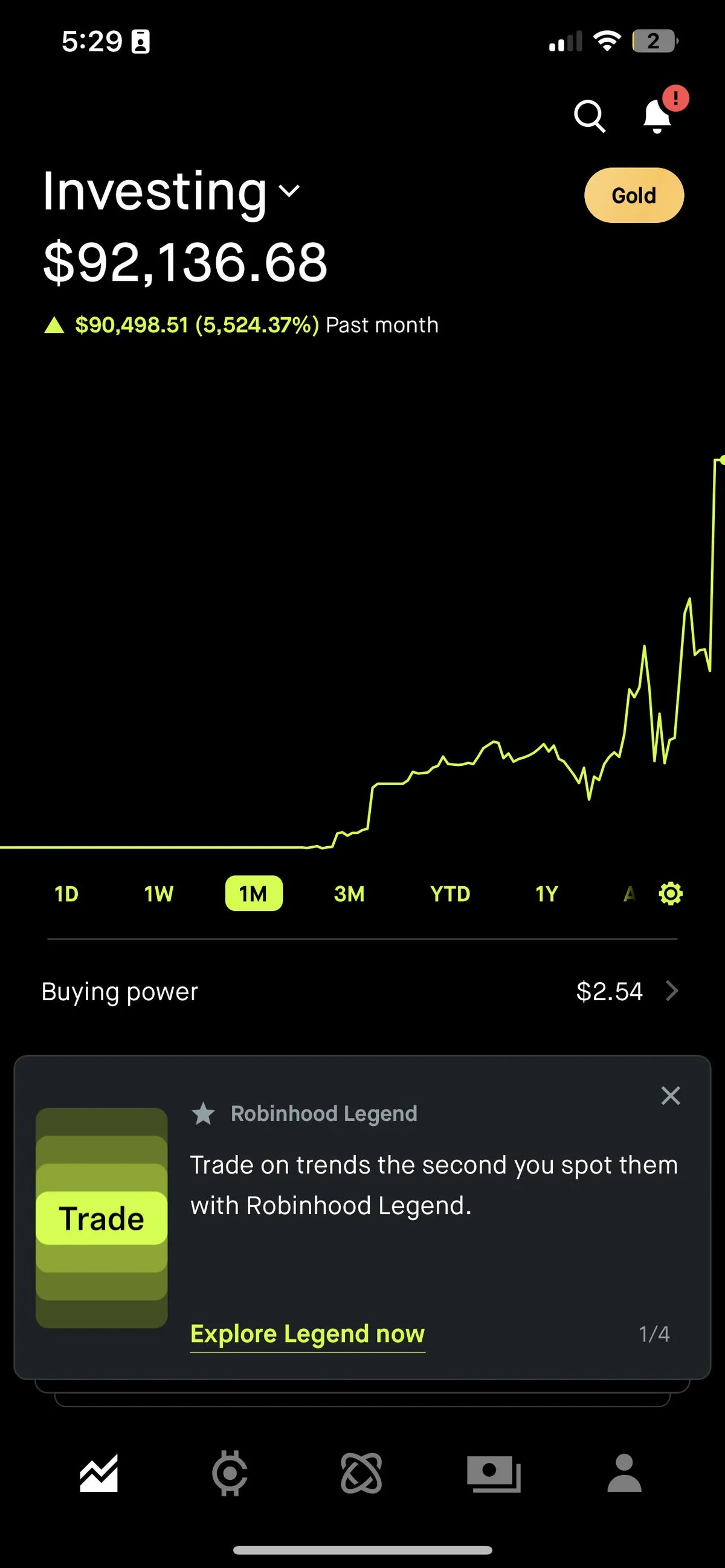Open the Explore Legend now link
The height and width of the screenshot is (1568, 725).
(x=307, y=1333)
